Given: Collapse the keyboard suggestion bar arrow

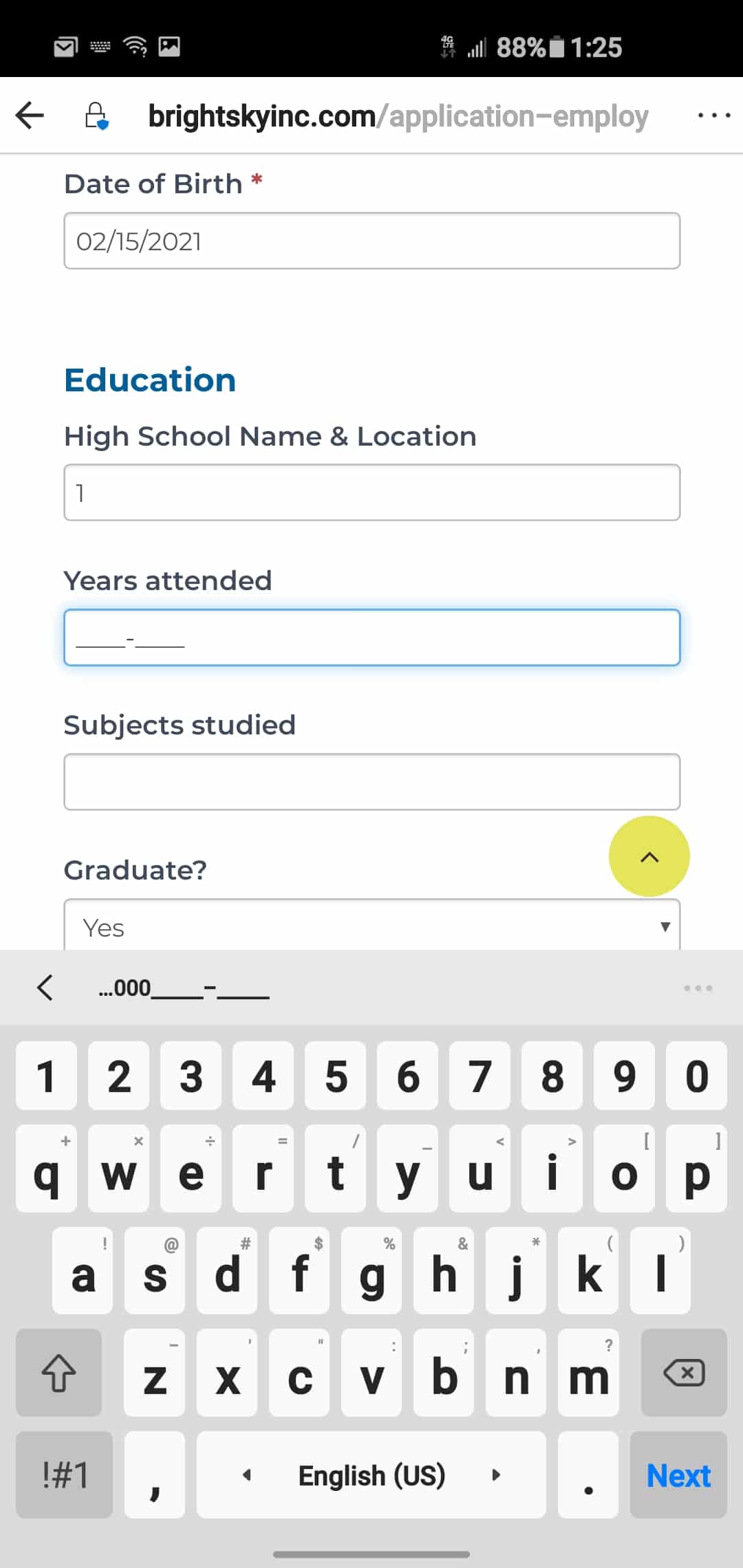Looking at the screenshot, I should pos(45,988).
